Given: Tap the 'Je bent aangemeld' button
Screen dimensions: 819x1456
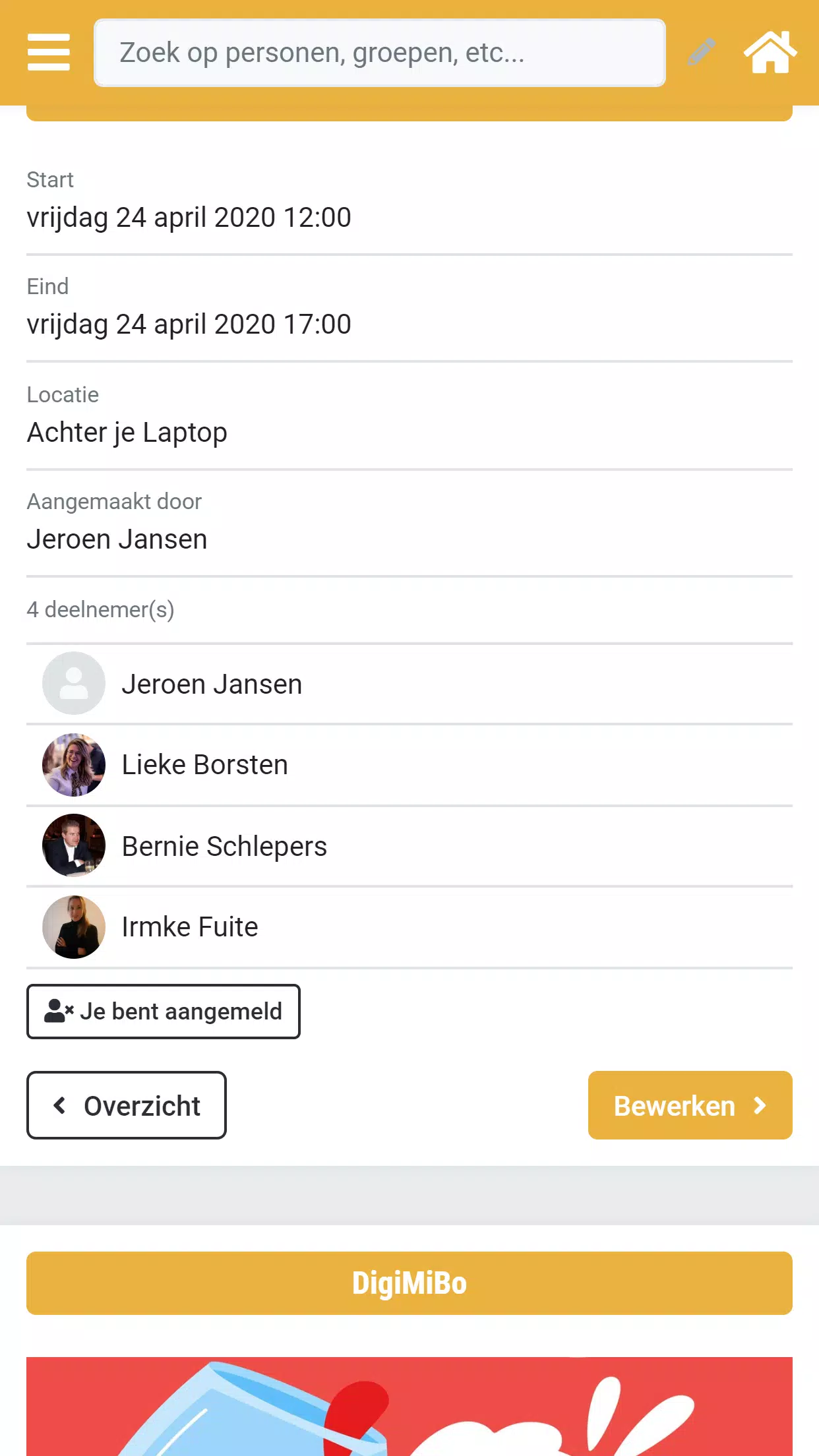Looking at the screenshot, I should pyautogui.click(x=163, y=1011).
